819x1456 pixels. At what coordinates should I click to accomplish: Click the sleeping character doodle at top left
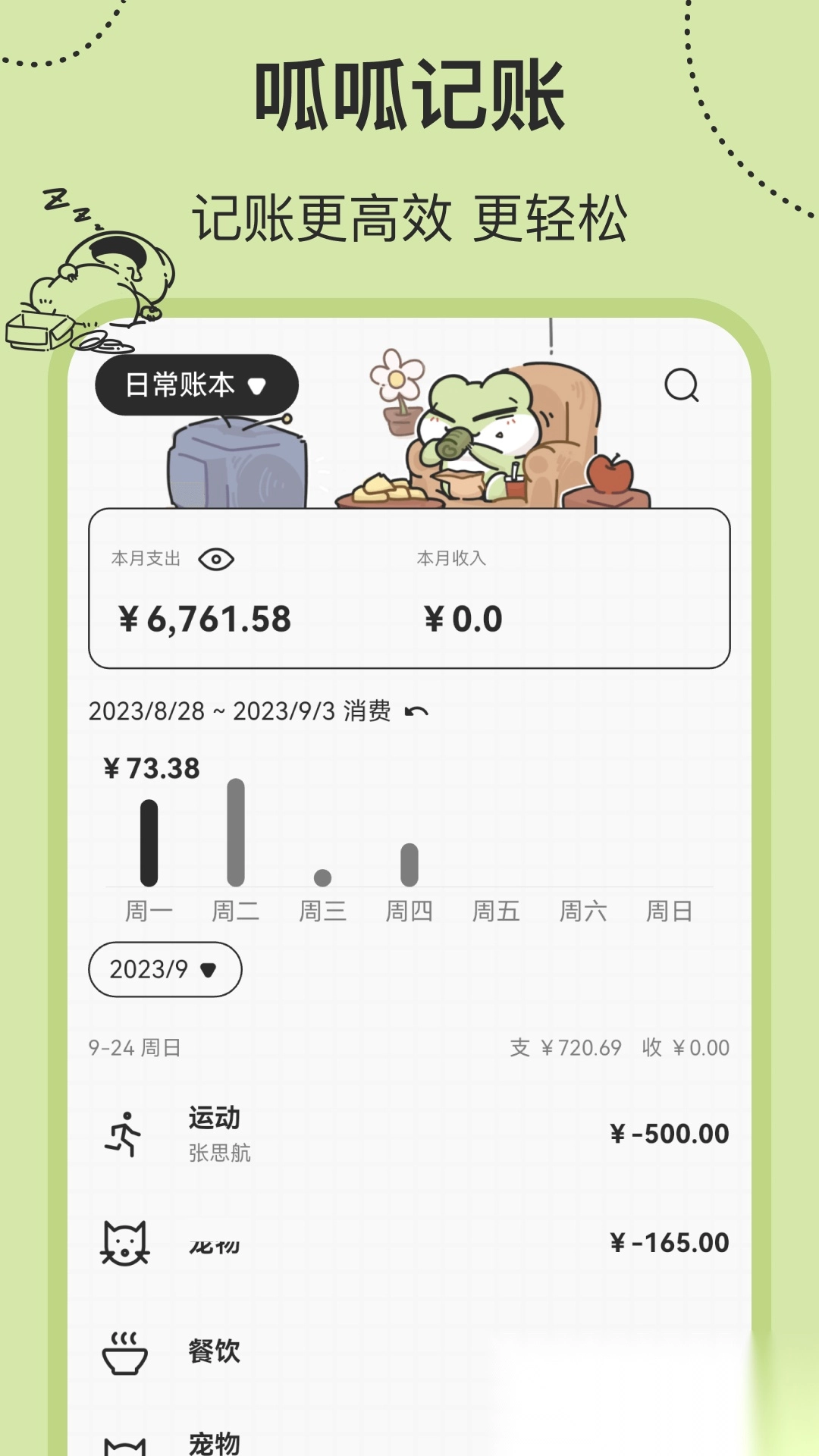91,281
